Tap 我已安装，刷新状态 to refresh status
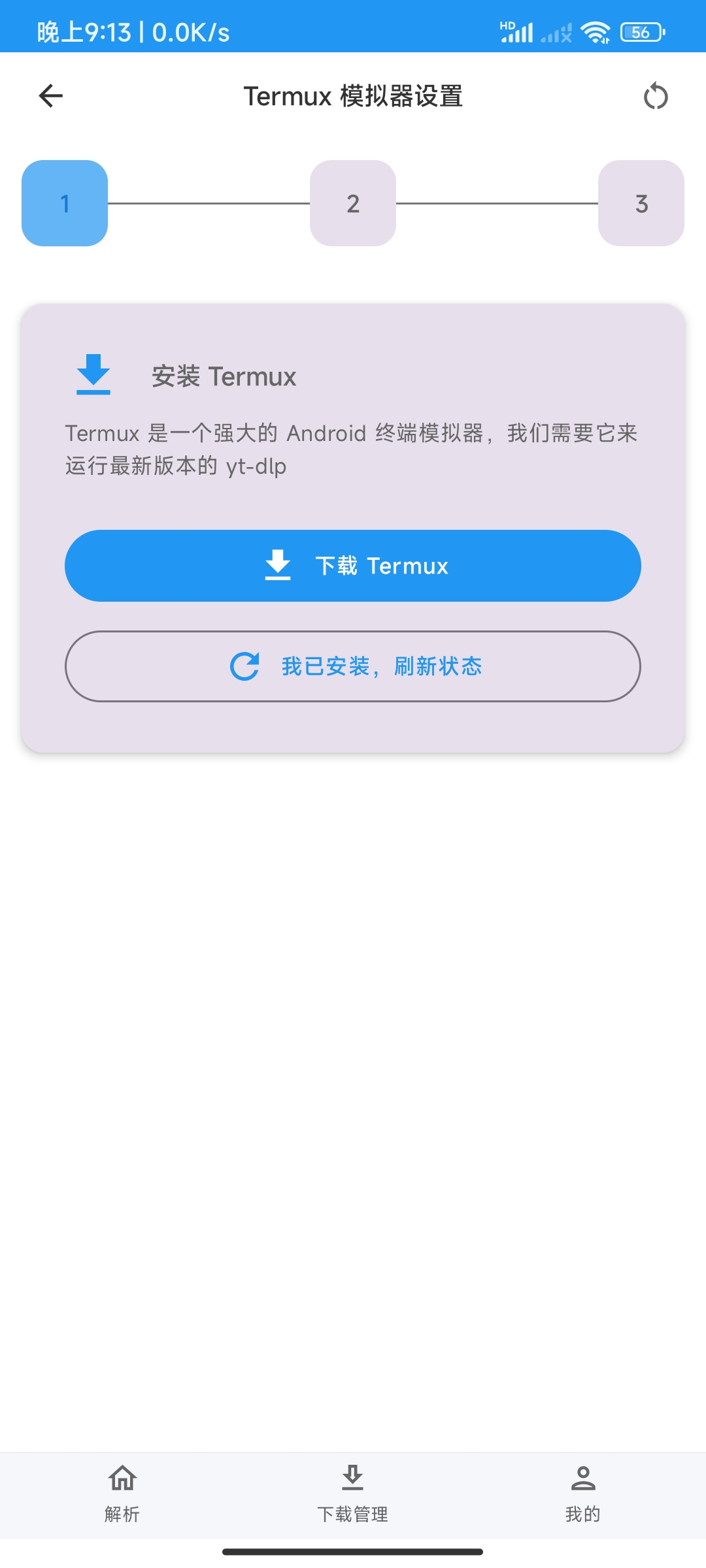706x1568 pixels. coord(353,666)
